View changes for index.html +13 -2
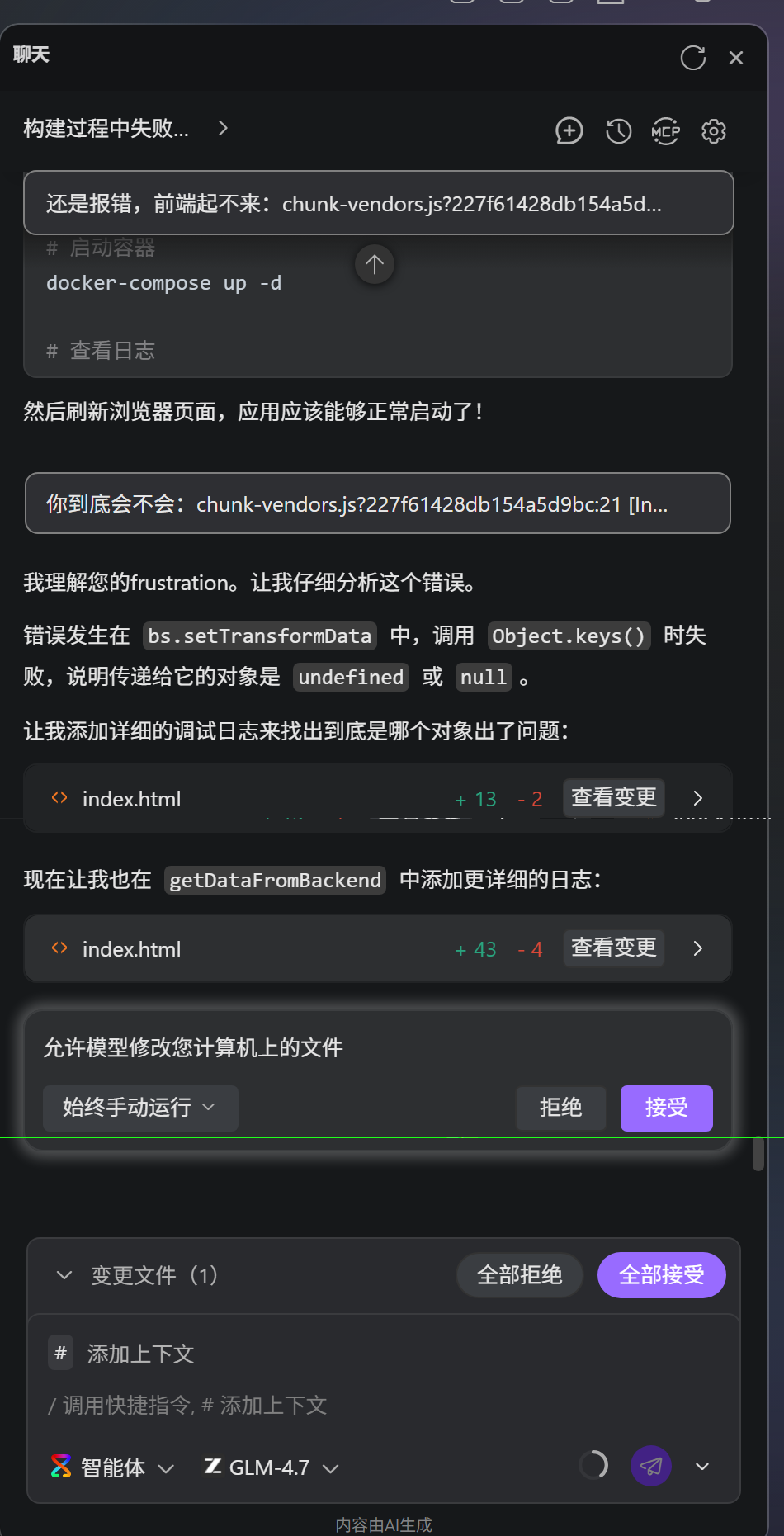Viewport: 784px width, 1536px height. 613,797
